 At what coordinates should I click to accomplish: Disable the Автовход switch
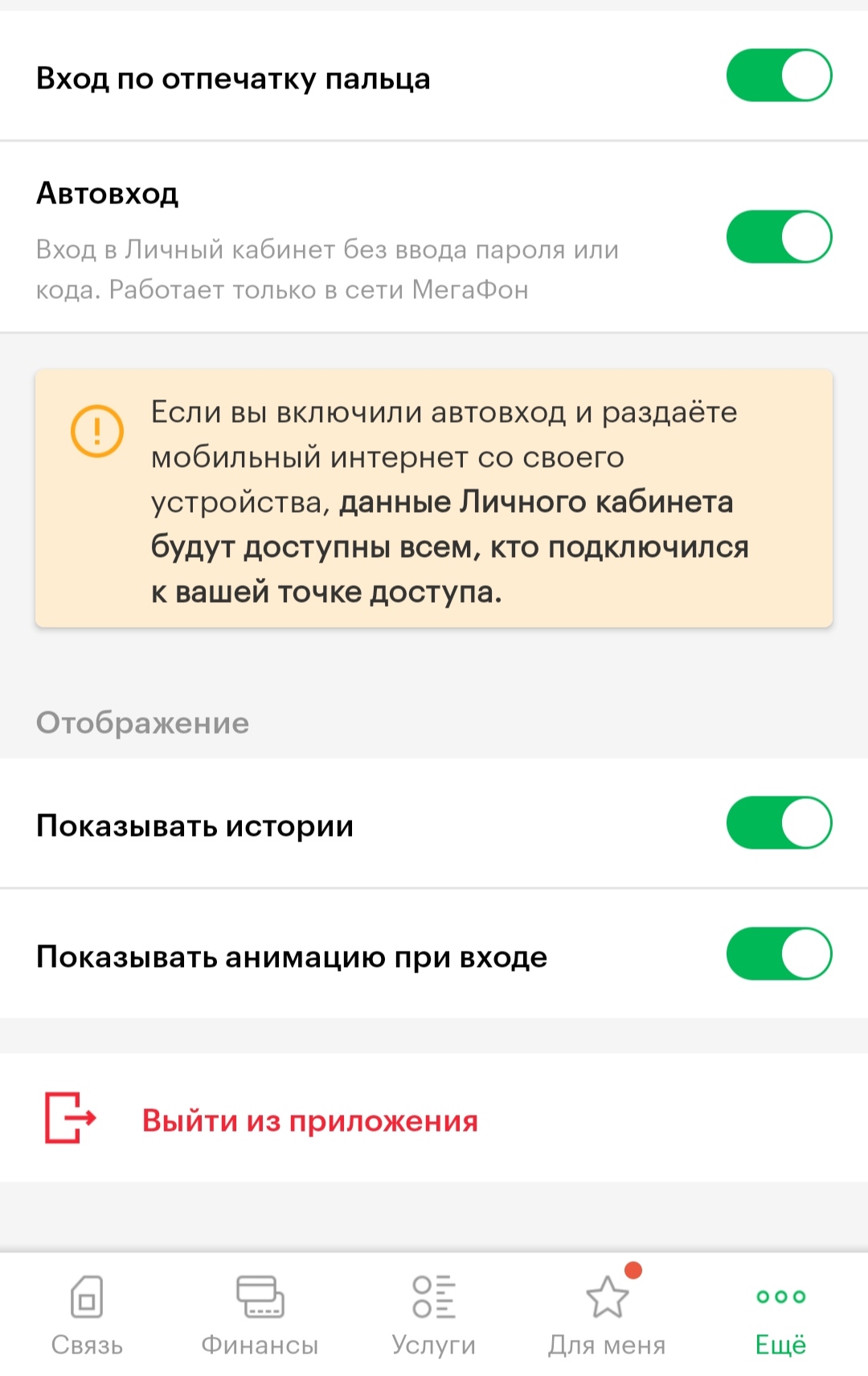(779, 237)
